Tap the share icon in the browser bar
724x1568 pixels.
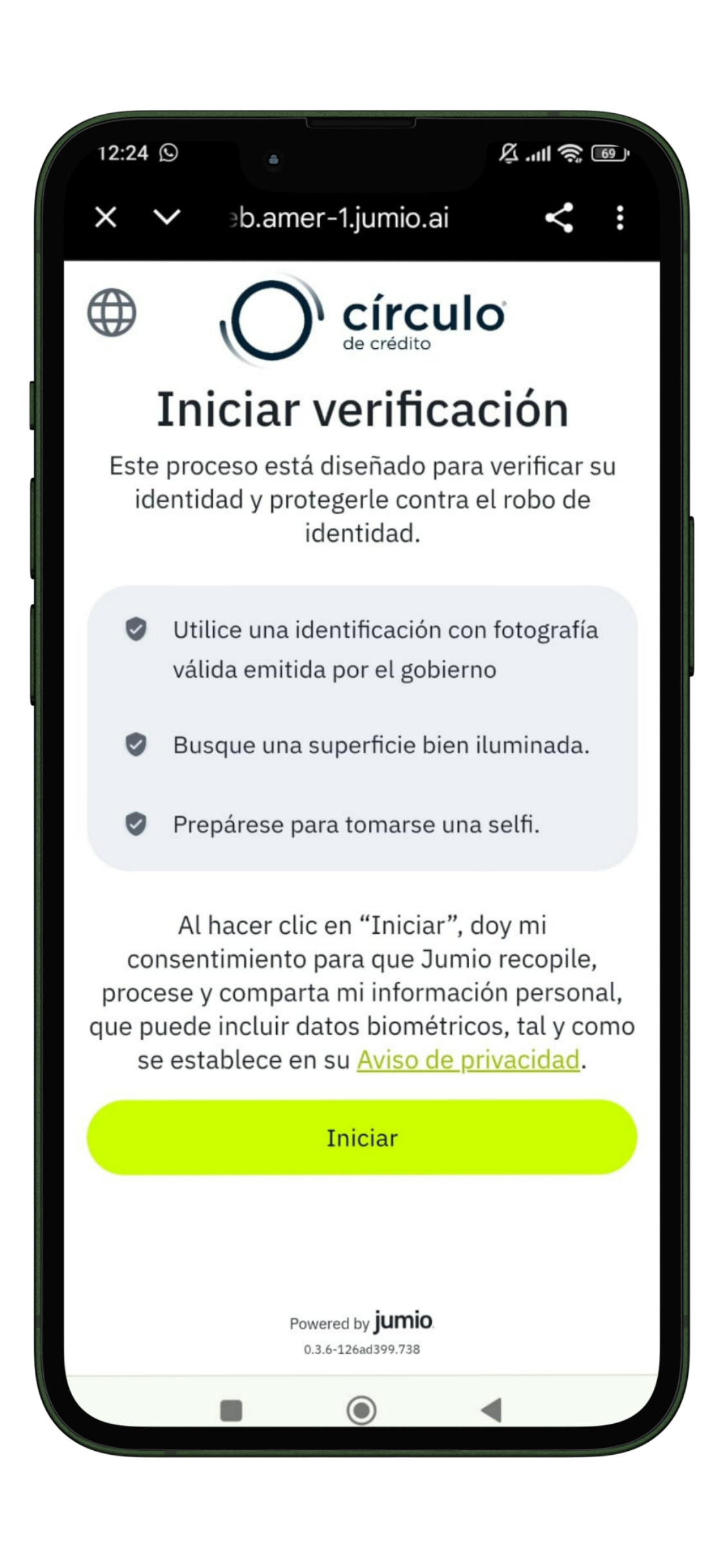pos(559,218)
